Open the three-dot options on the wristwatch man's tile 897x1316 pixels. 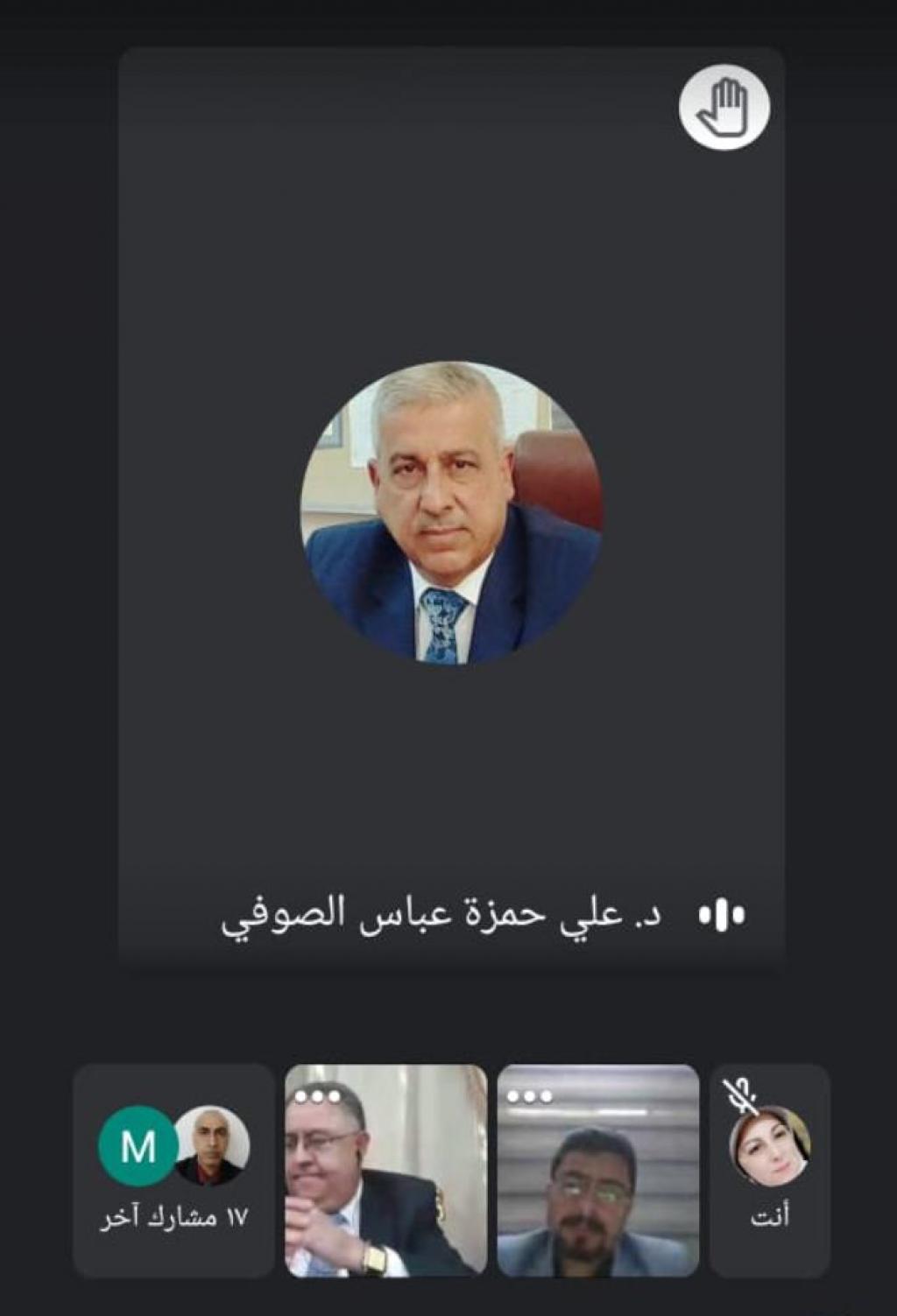(x=318, y=1096)
